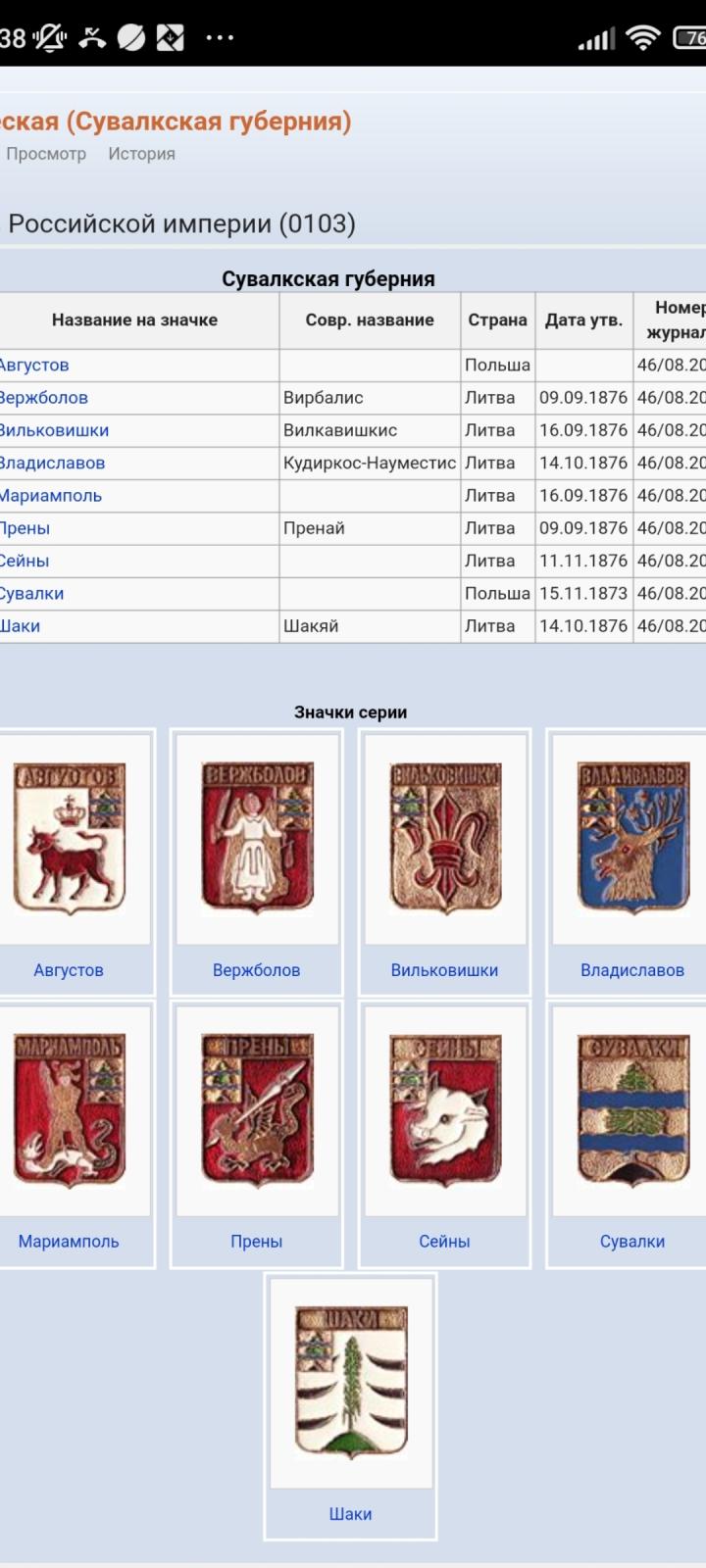
Task: Open the Августов link in the table
Action: click(34, 366)
